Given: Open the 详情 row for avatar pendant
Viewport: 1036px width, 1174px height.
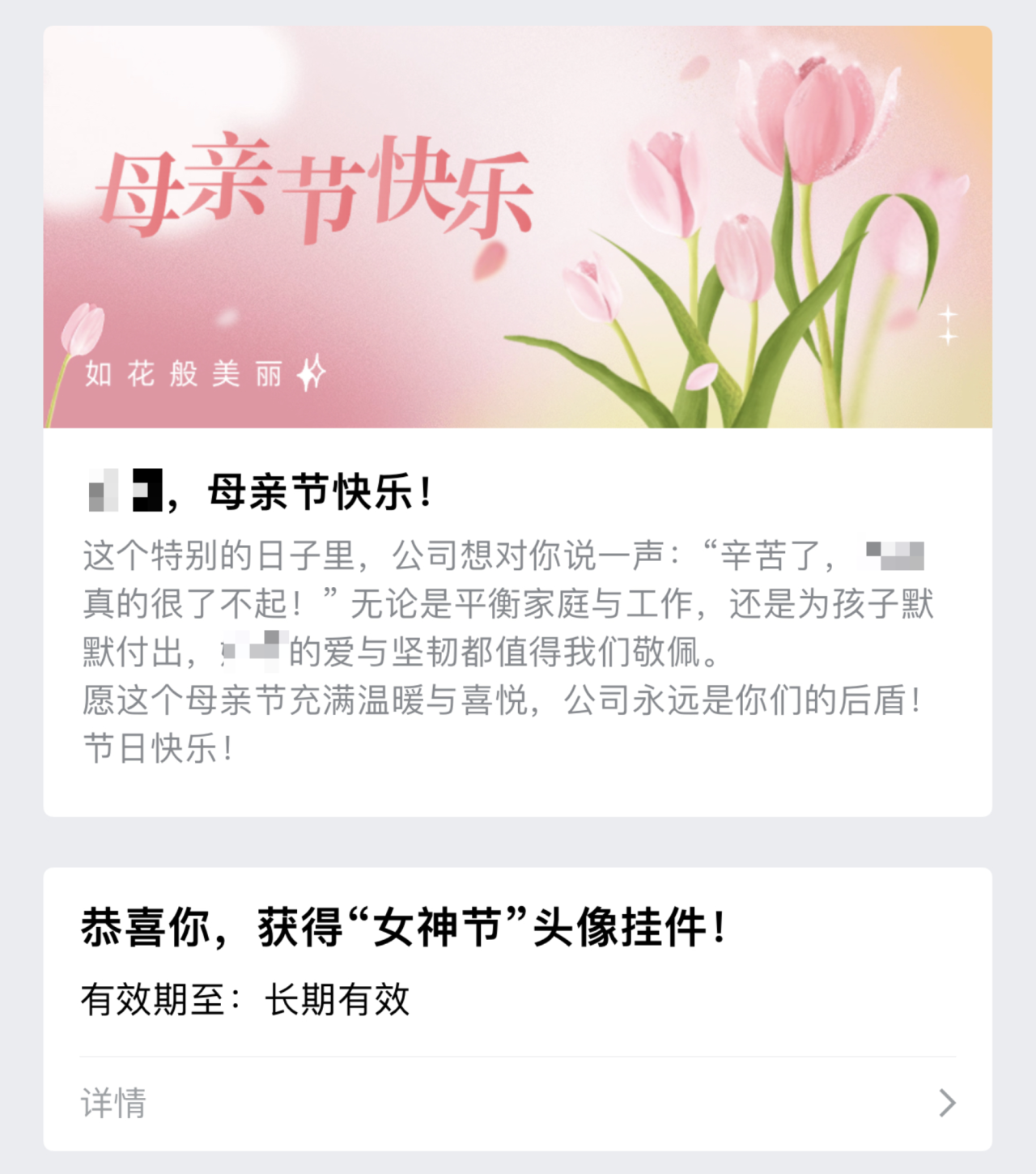Looking at the screenshot, I should 518,1103.
